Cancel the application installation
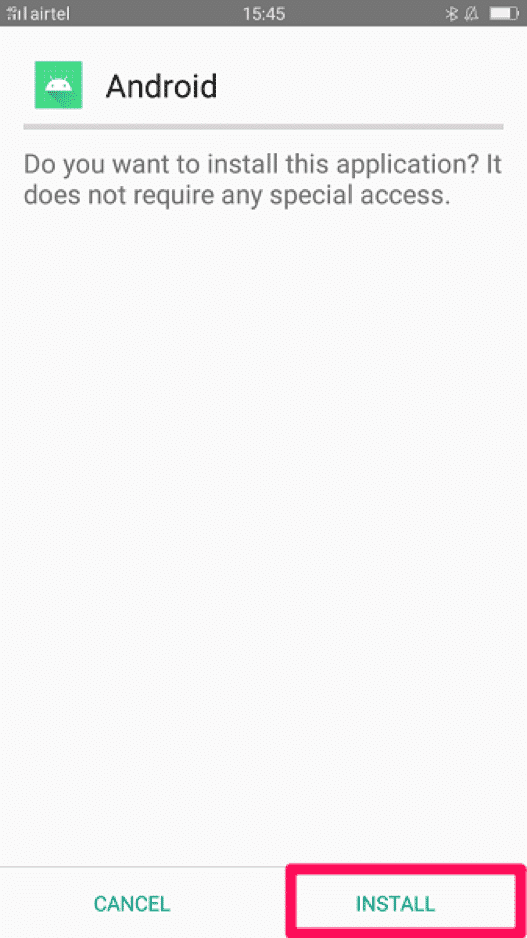The width and height of the screenshot is (527, 938). pyautogui.click(x=132, y=903)
